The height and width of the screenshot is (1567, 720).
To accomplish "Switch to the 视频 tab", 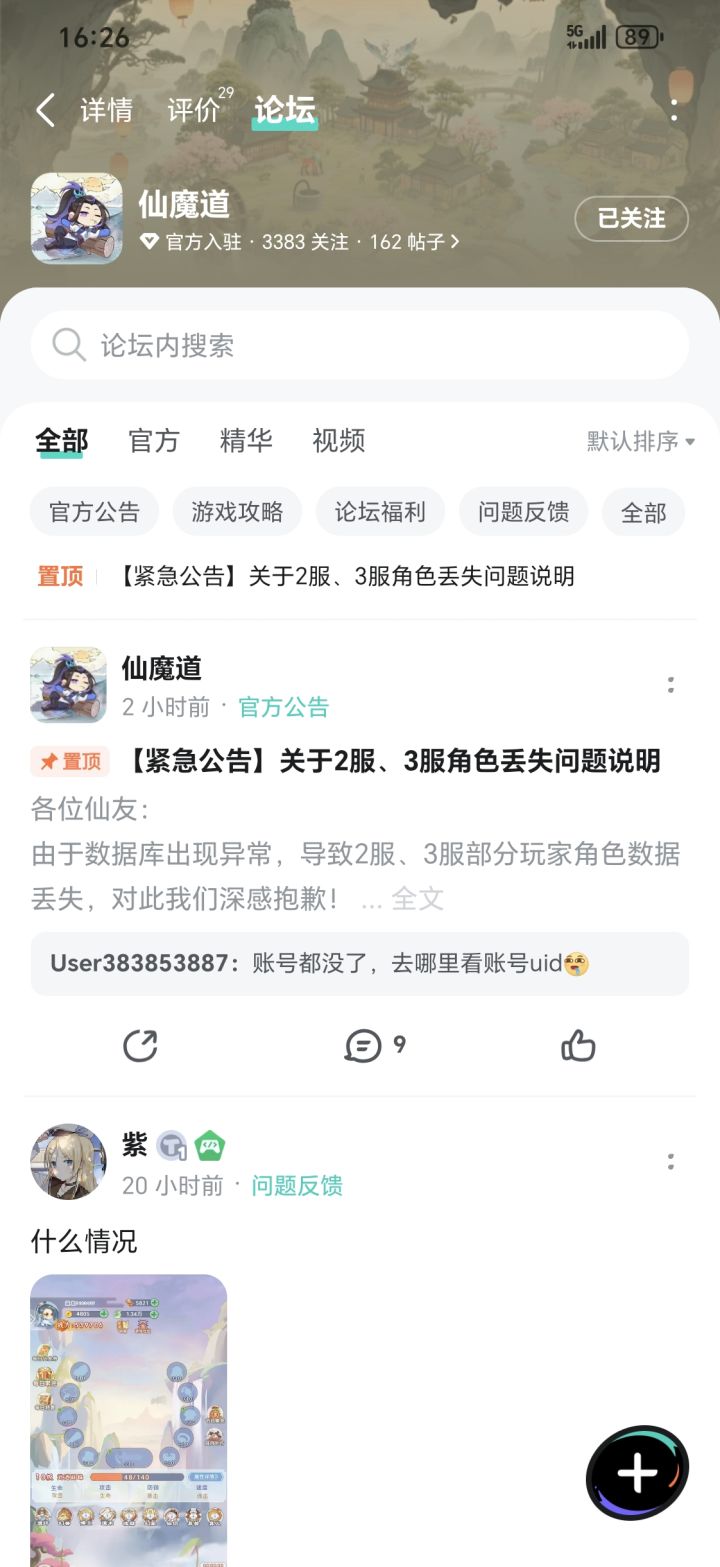I will (339, 440).
